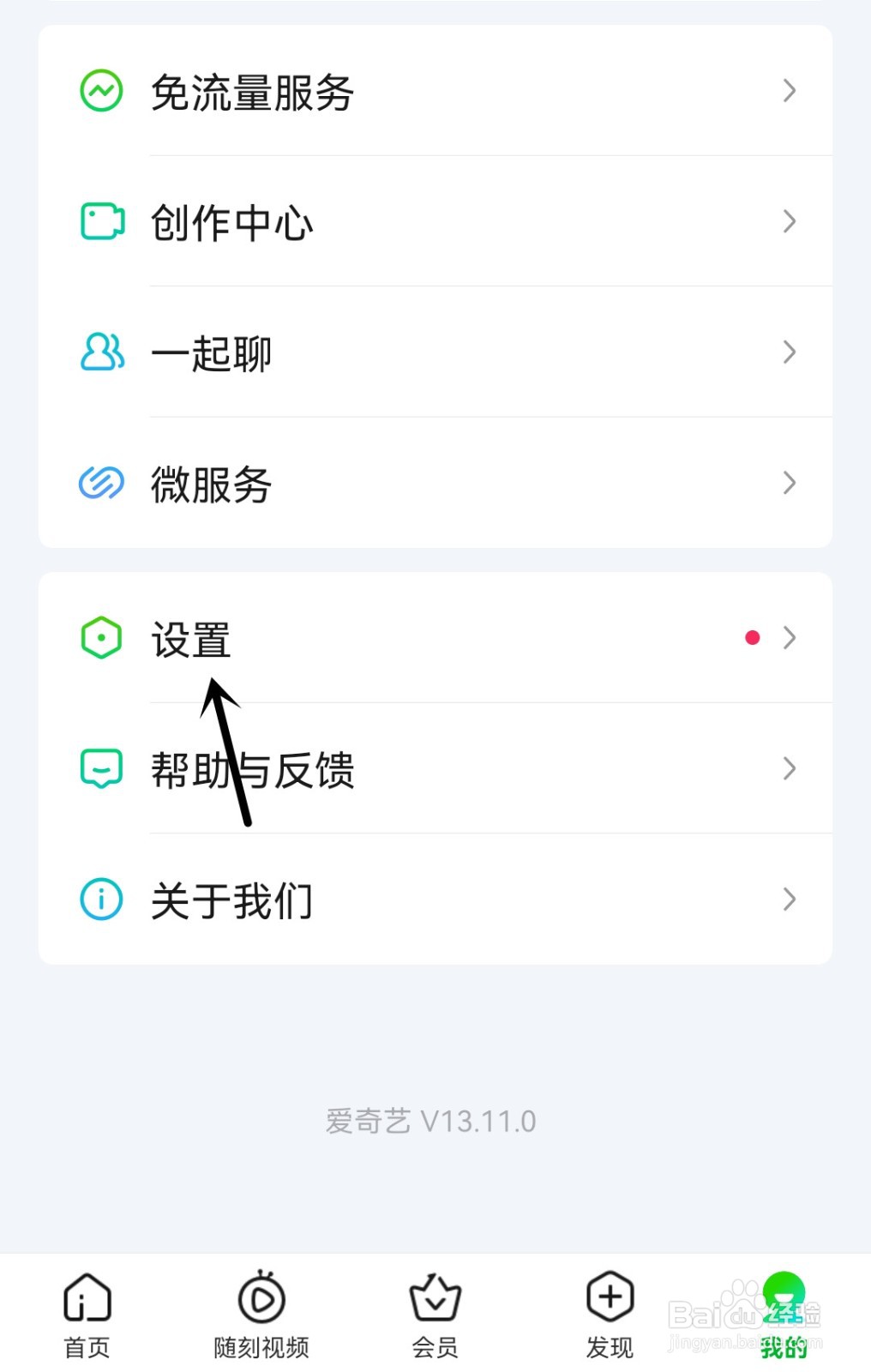Tap the speech bubble icon for 帮助与反馈
Viewport: 871px width, 1372px height.
pos(100,769)
